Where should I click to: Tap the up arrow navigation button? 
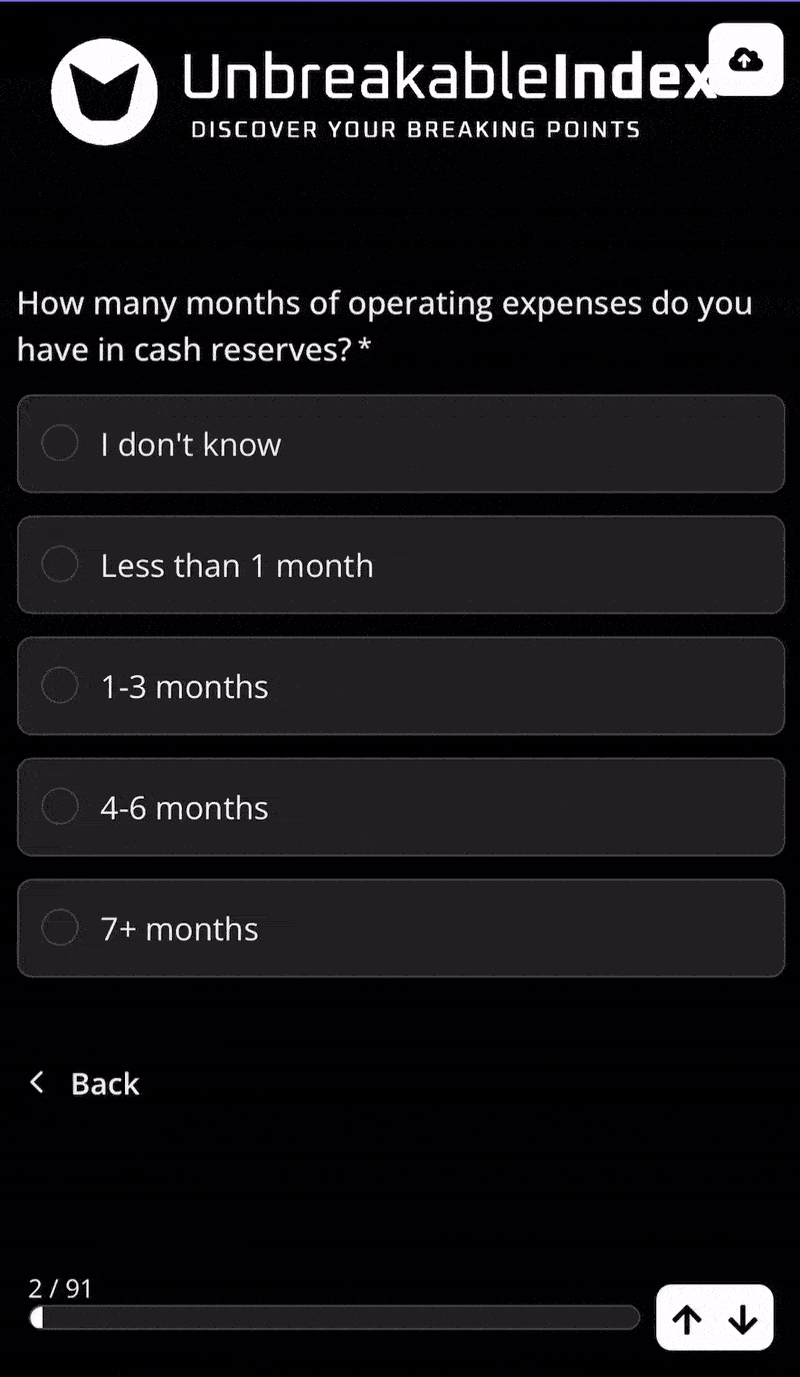[686, 1321]
